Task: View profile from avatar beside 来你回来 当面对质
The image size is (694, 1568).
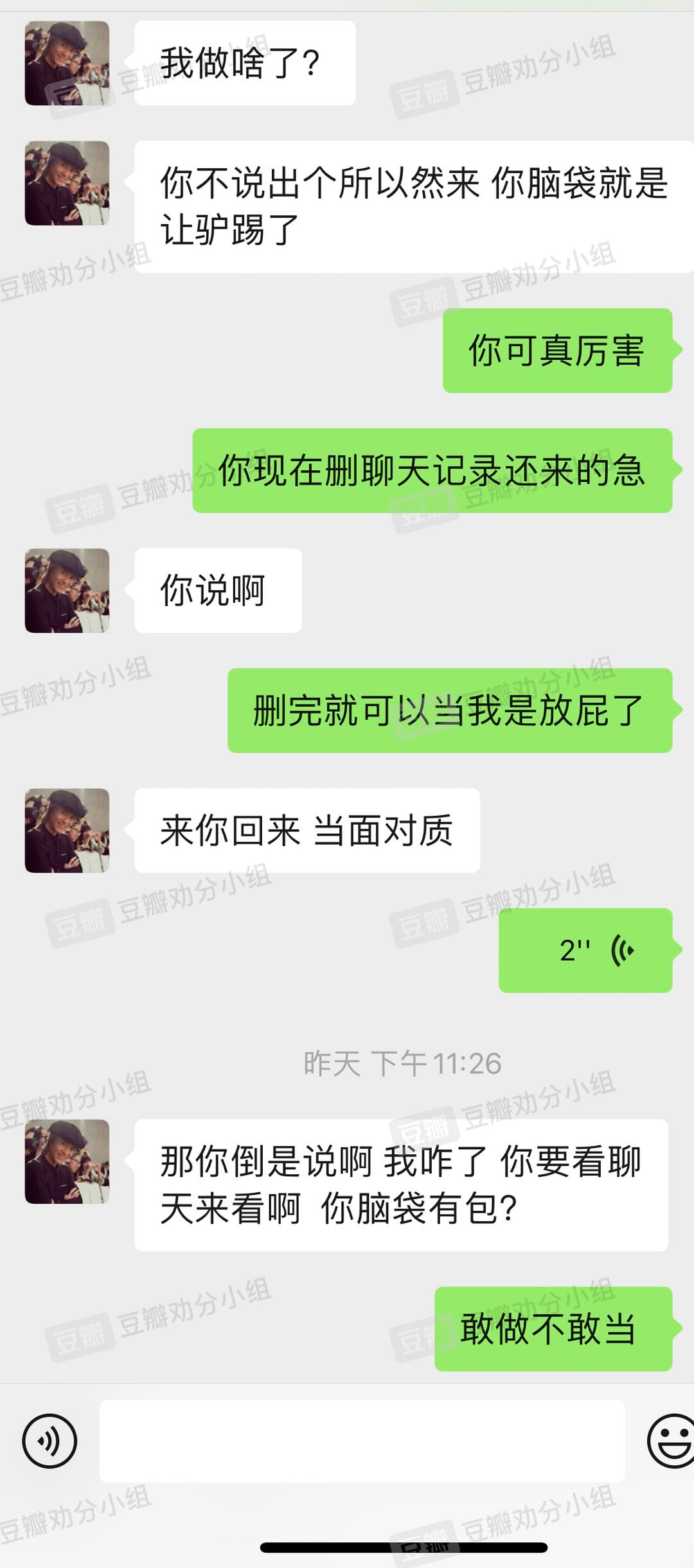Action: [67, 830]
